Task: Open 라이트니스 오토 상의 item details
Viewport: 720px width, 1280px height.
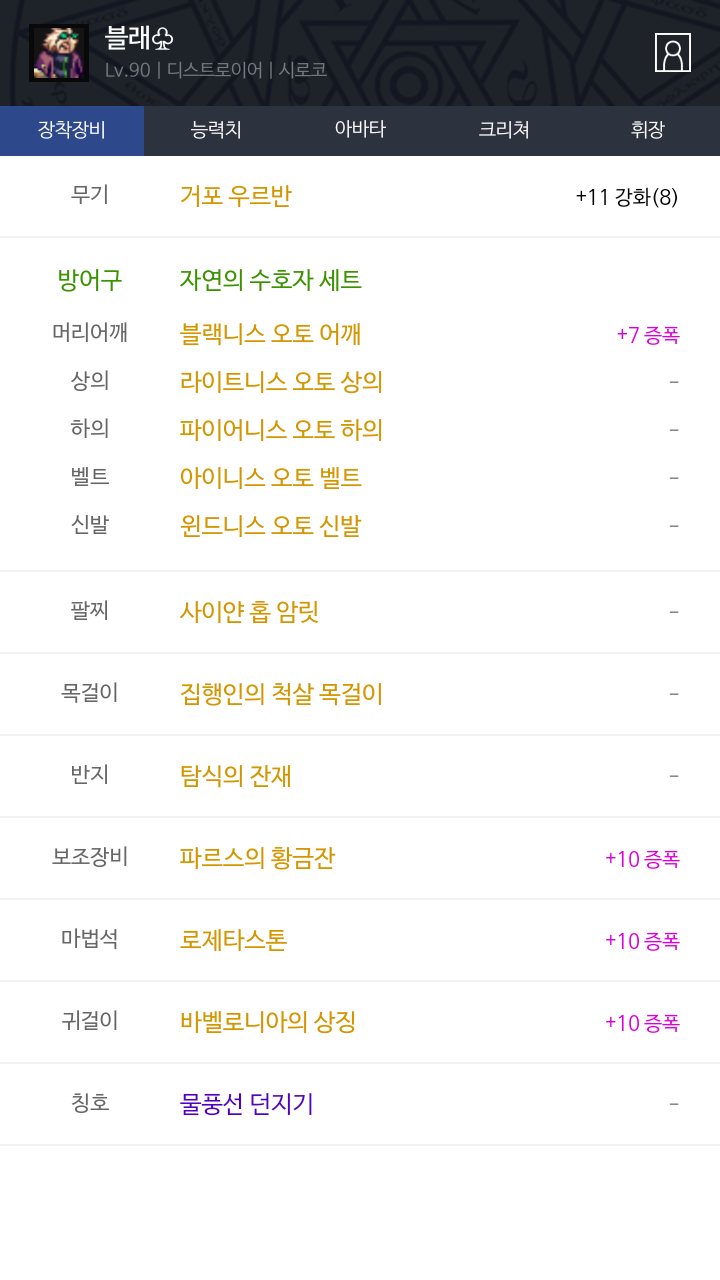Action: [x=281, y=382]
